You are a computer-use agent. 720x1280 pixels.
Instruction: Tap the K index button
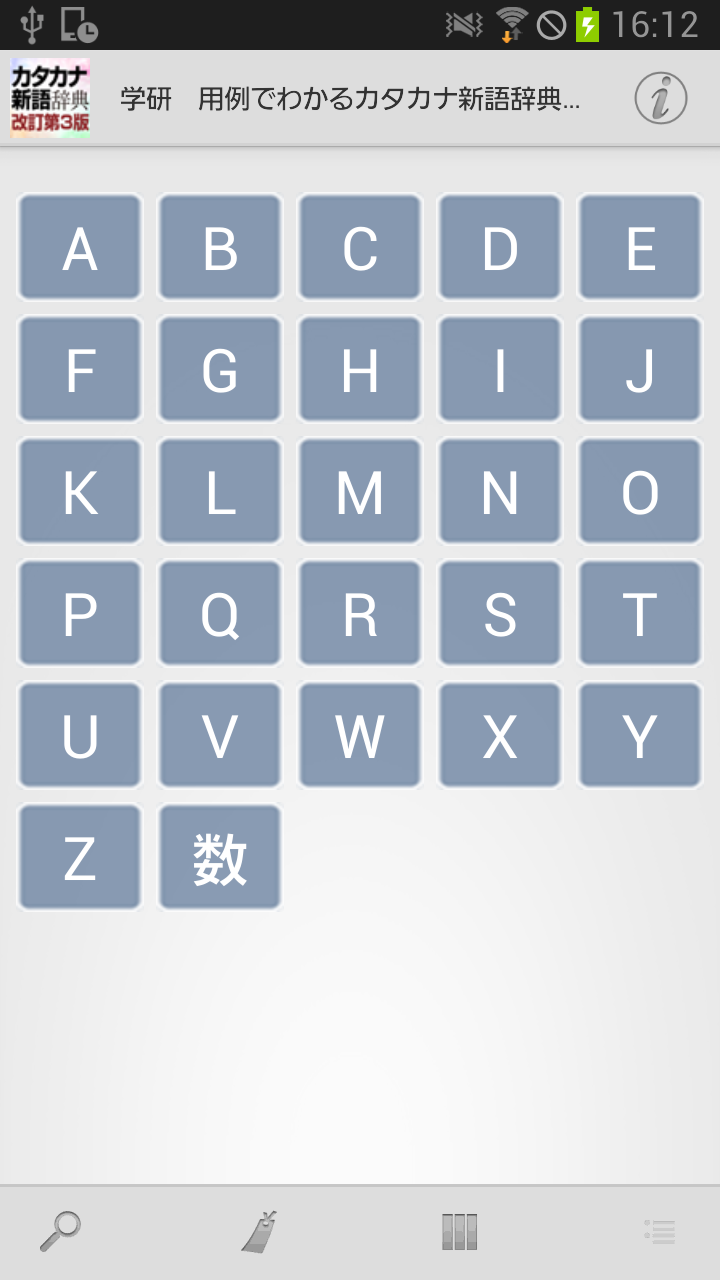point(80,492)
